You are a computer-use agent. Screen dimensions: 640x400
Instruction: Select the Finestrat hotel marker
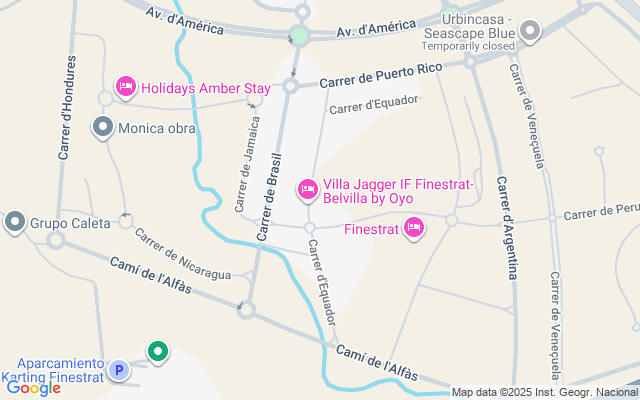[414, 229]
